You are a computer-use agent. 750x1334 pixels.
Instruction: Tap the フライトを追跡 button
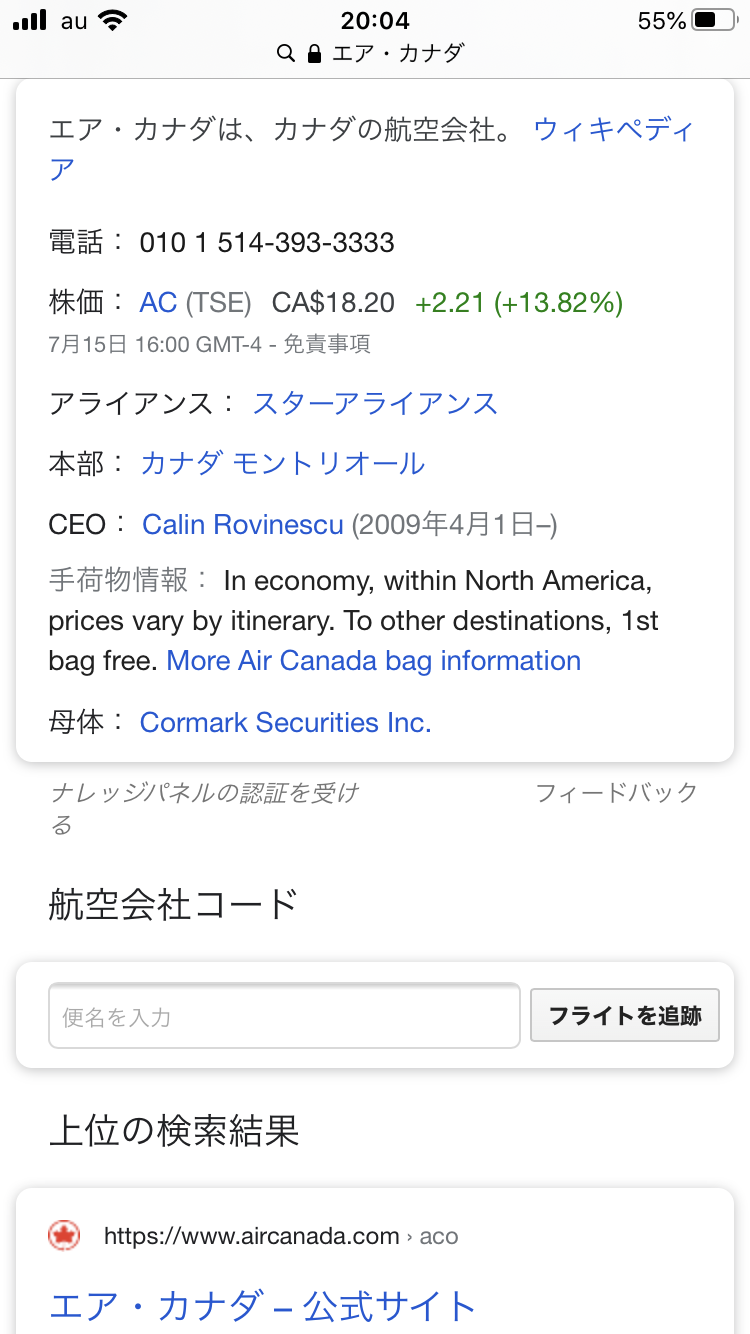pos(624,1016)
